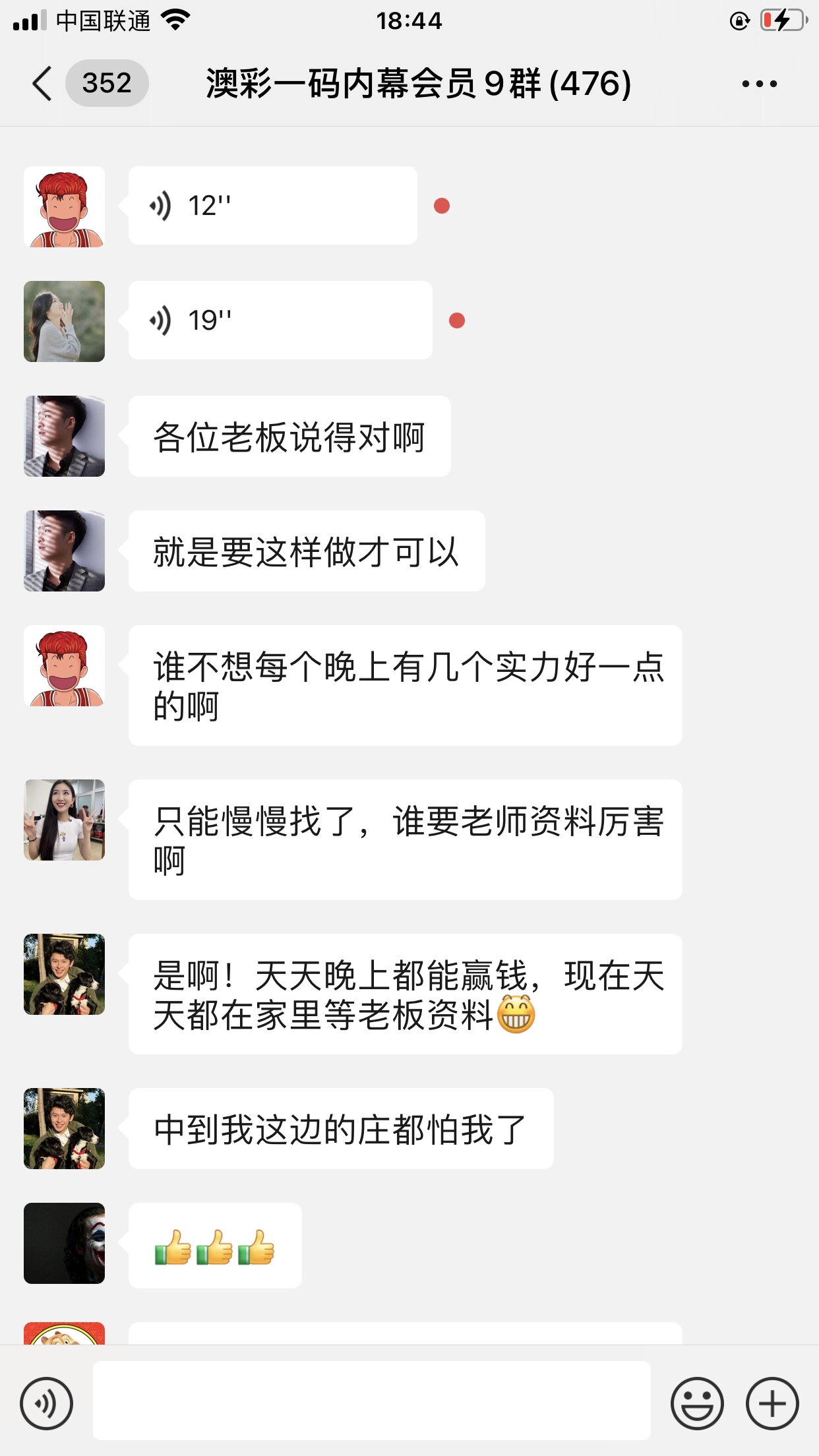View profile of the 19-second voice sender
The width and height of the screenshot is (819, 1456).
tap(64, 321)
